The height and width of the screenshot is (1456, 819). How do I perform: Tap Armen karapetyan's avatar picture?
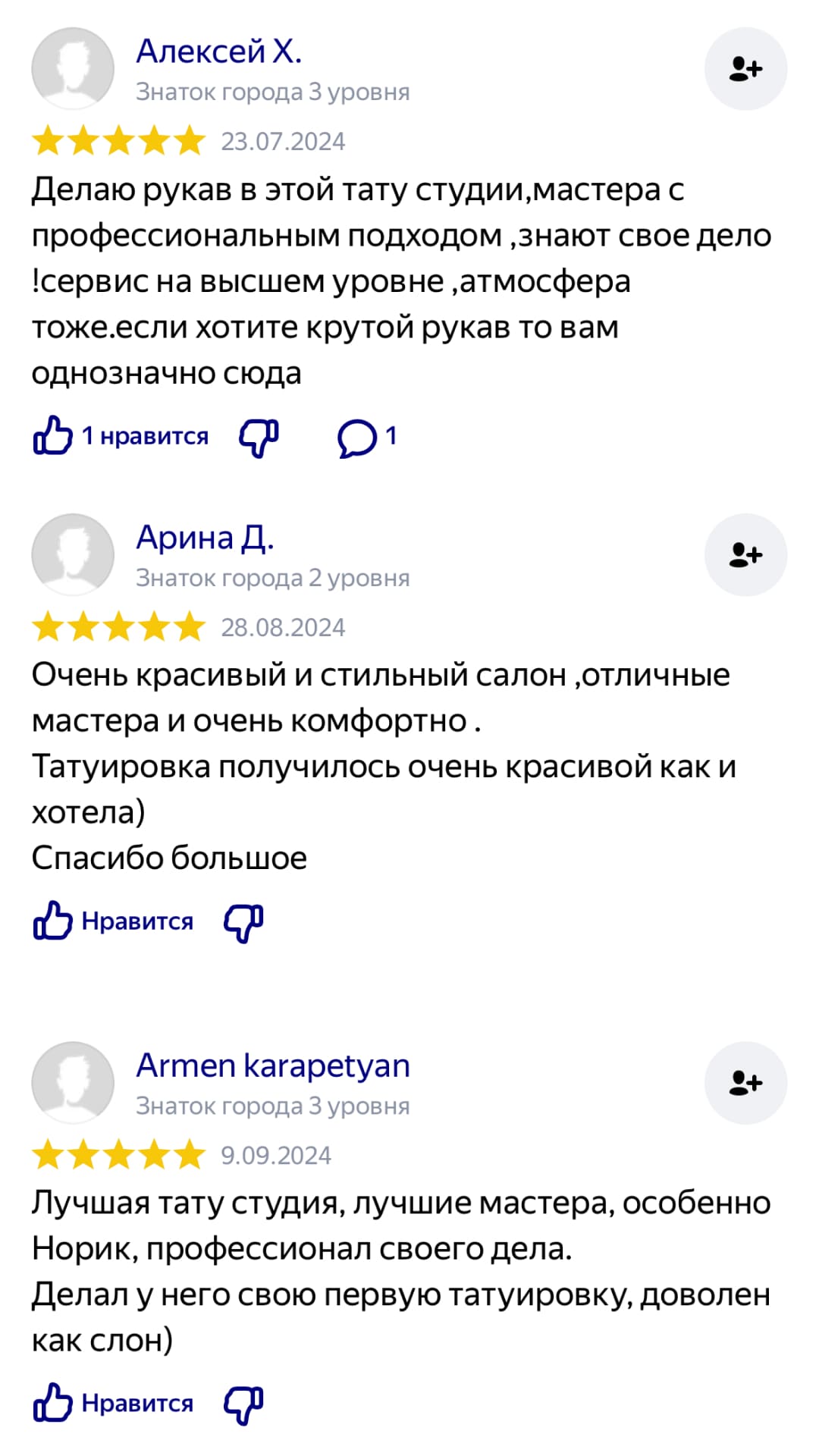(73, 1083)
